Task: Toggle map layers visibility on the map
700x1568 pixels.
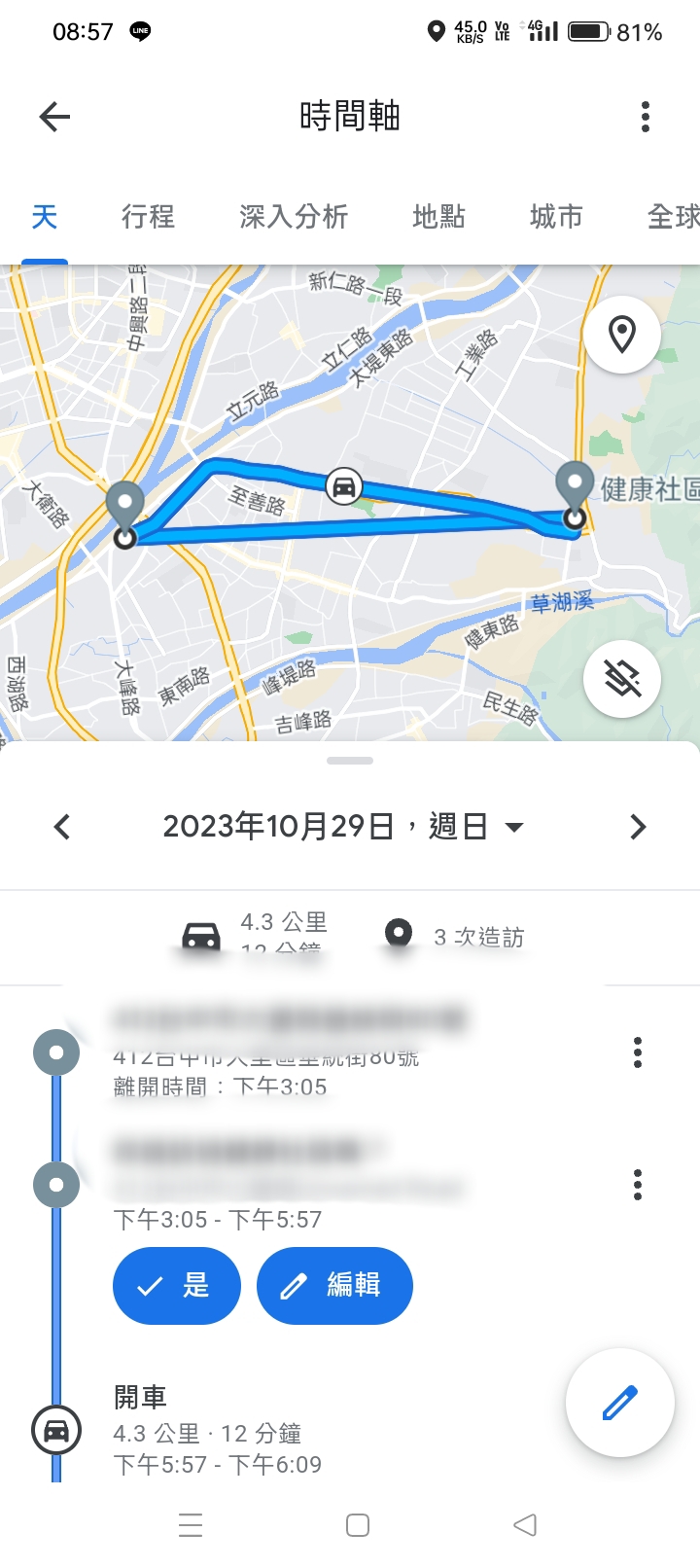Action: (620, 678)
